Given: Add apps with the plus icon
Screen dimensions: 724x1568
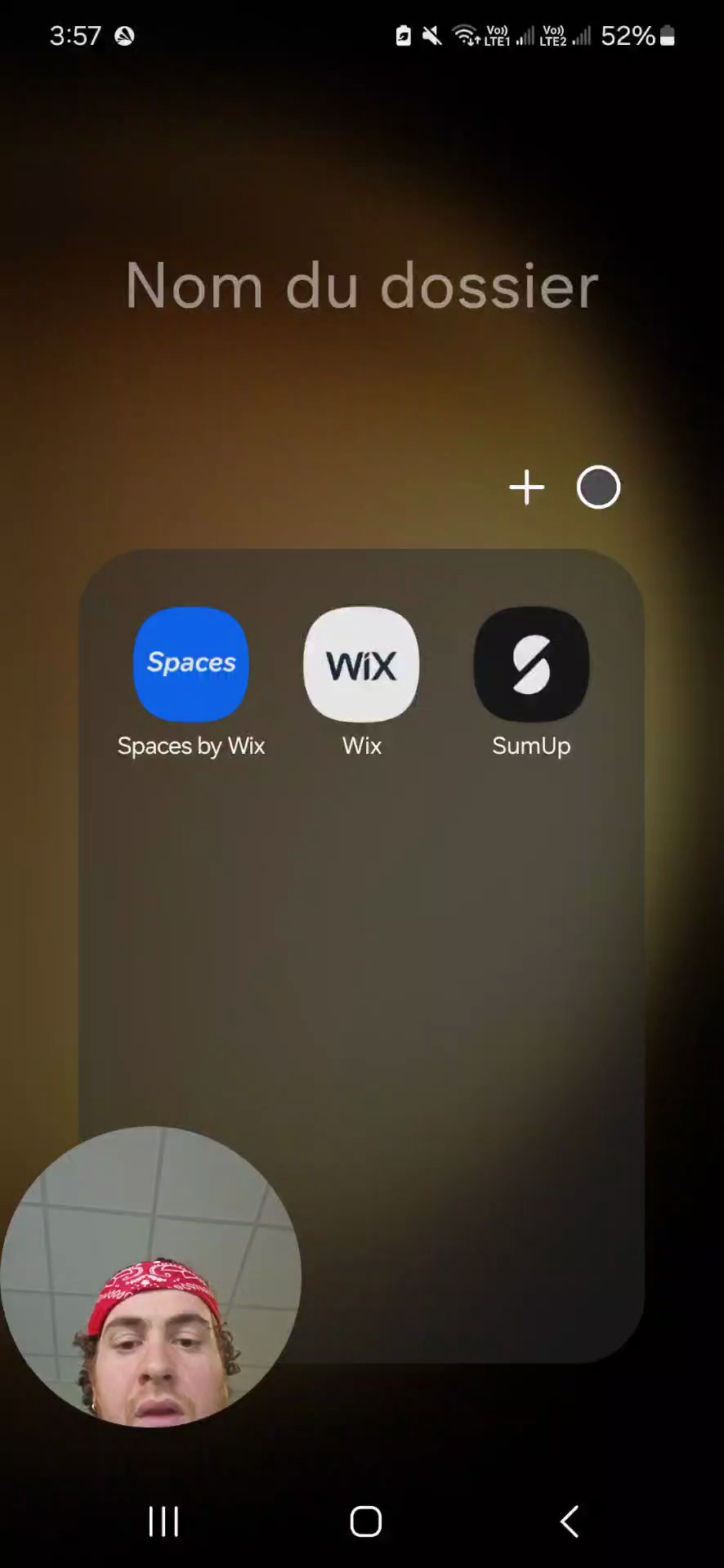Looking at the screenshot, I should [x=526, y=488].
